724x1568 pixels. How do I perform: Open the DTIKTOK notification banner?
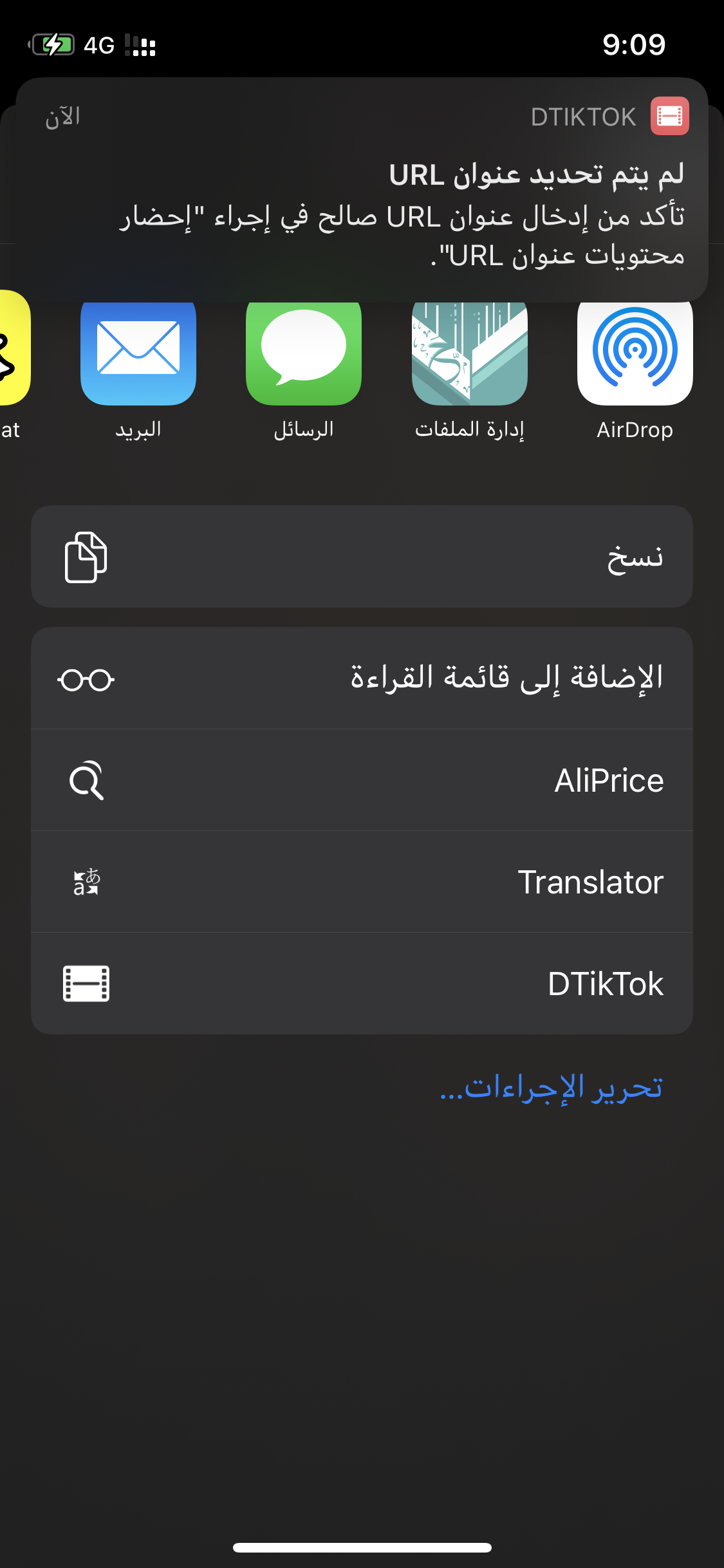click(x=362, y=190)
